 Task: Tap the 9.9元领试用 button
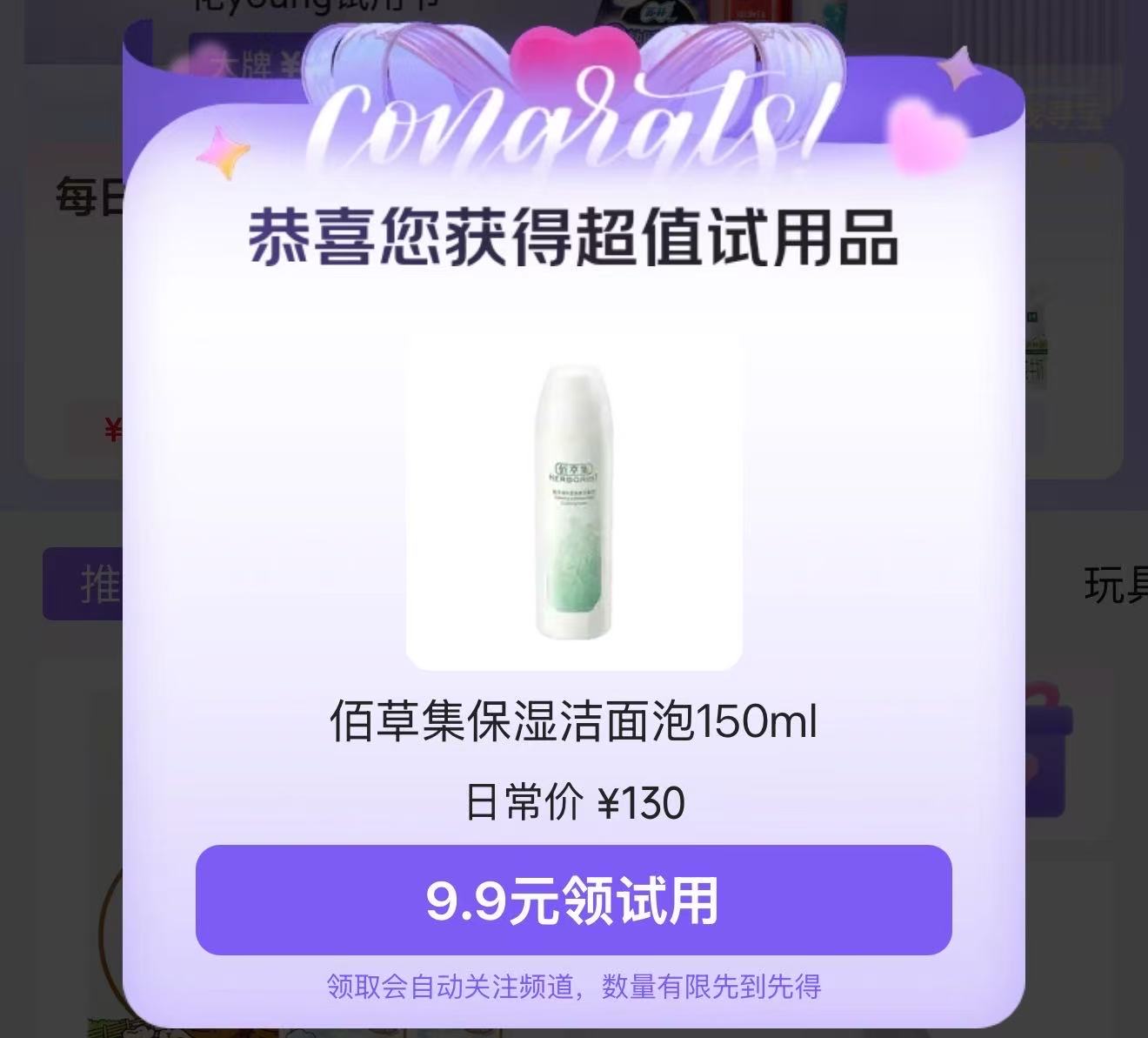[x=573, y=900]
